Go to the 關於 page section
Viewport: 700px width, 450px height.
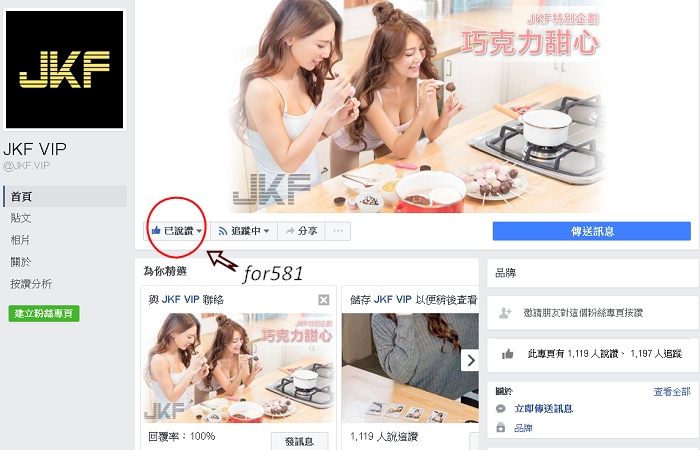[x=22, y=262]
